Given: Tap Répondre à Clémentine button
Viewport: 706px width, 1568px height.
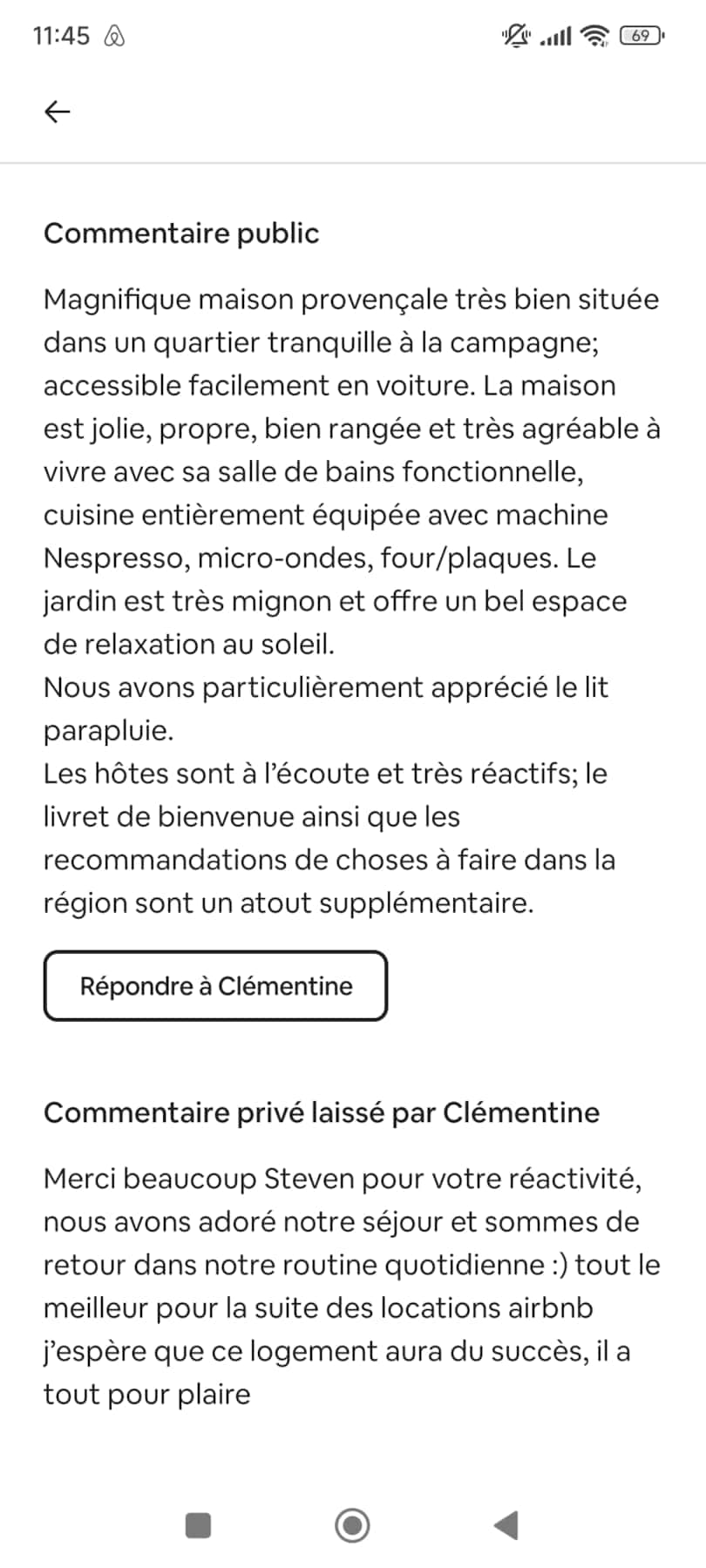Looking at the screenshot, I should coord(215,985).
